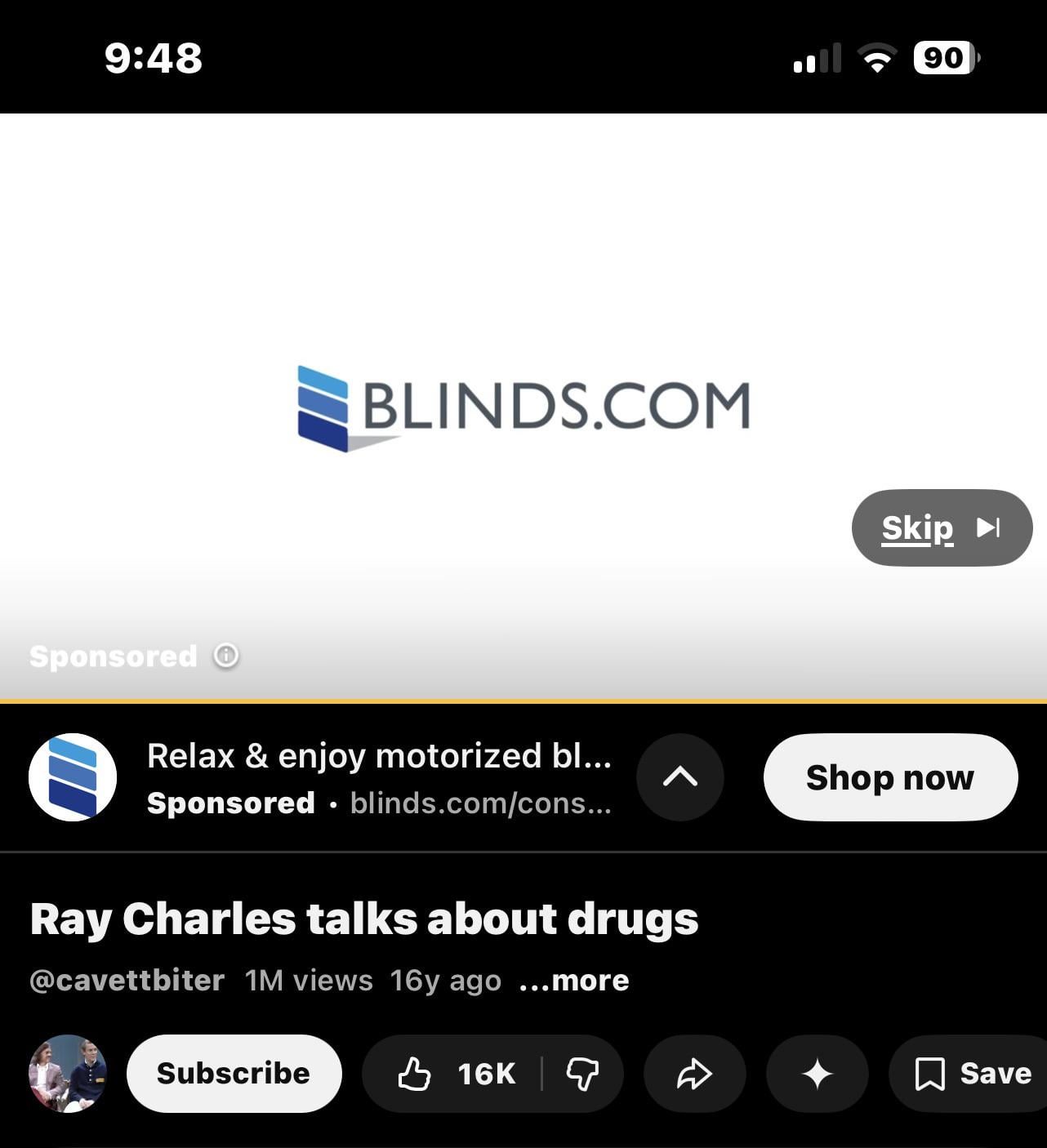
Task: Save the video to a playlist
Action: pos(972,1074)
